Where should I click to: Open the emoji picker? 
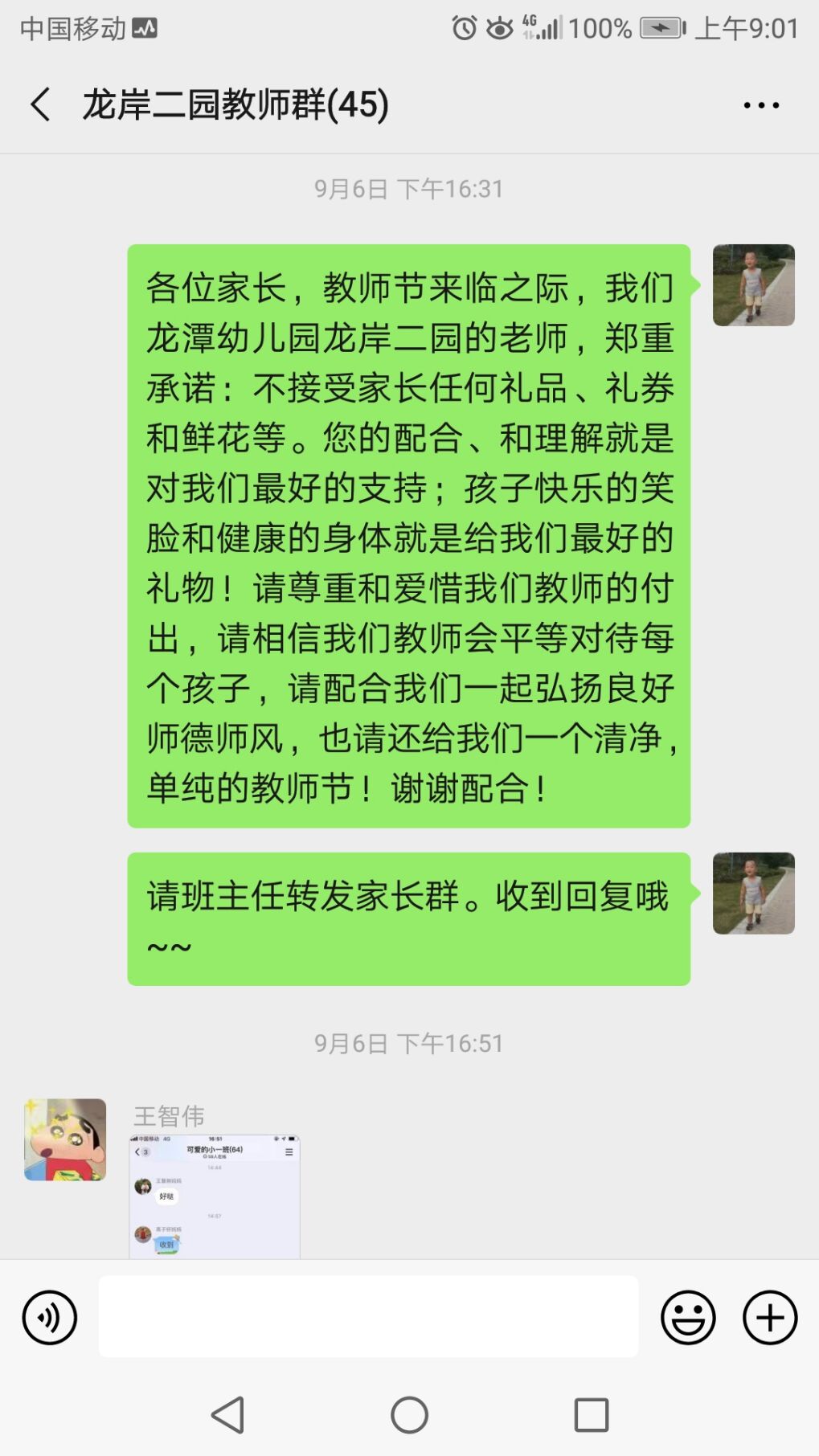point(688,1317)
